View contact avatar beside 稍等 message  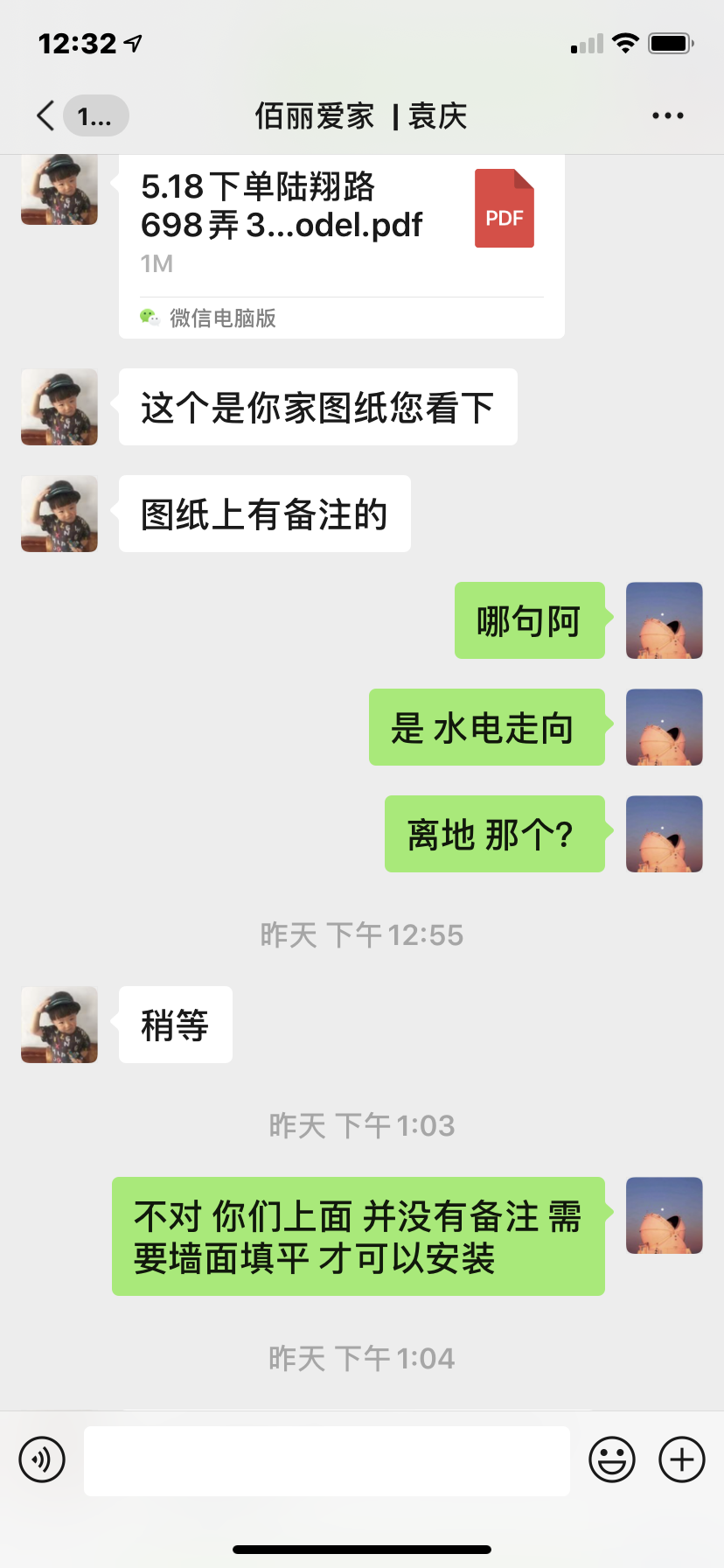click(x=59, y=1025)
